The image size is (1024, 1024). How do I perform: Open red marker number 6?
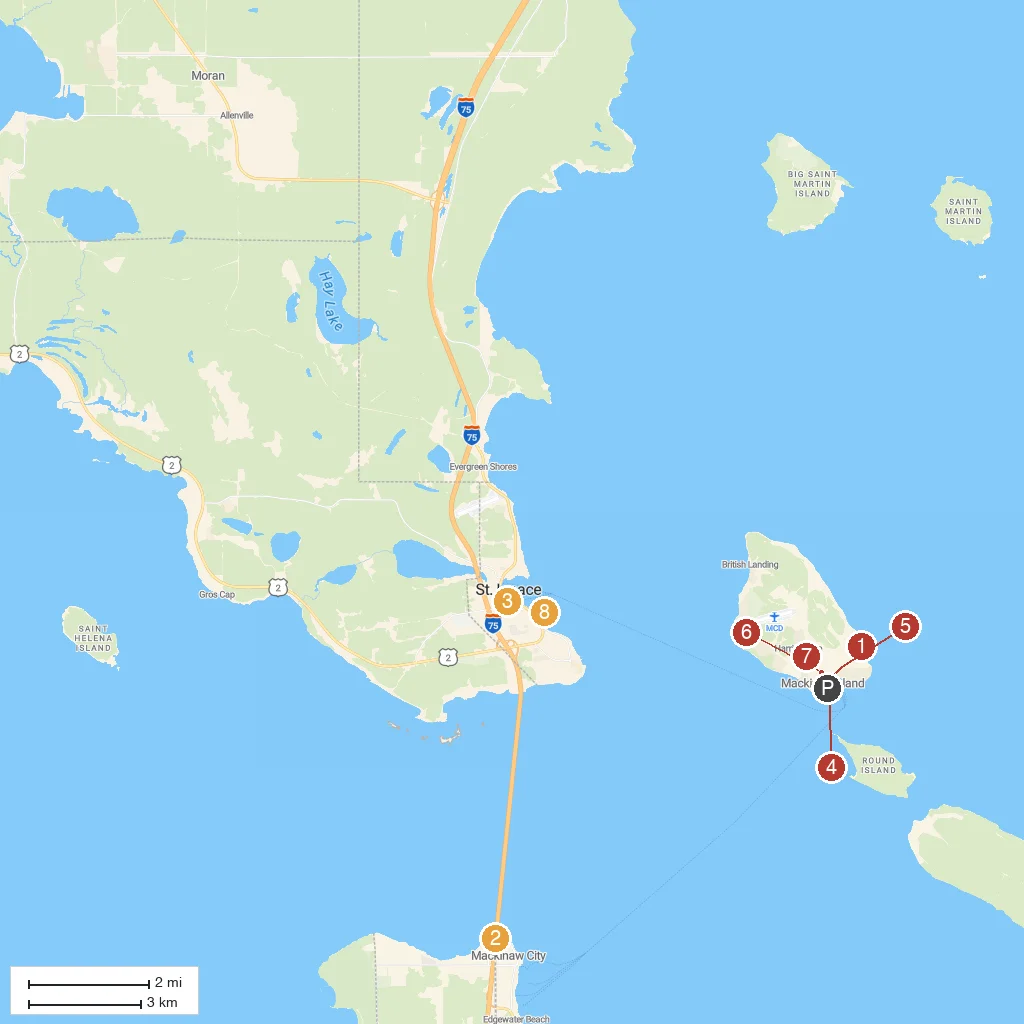[x=746, y=632]
